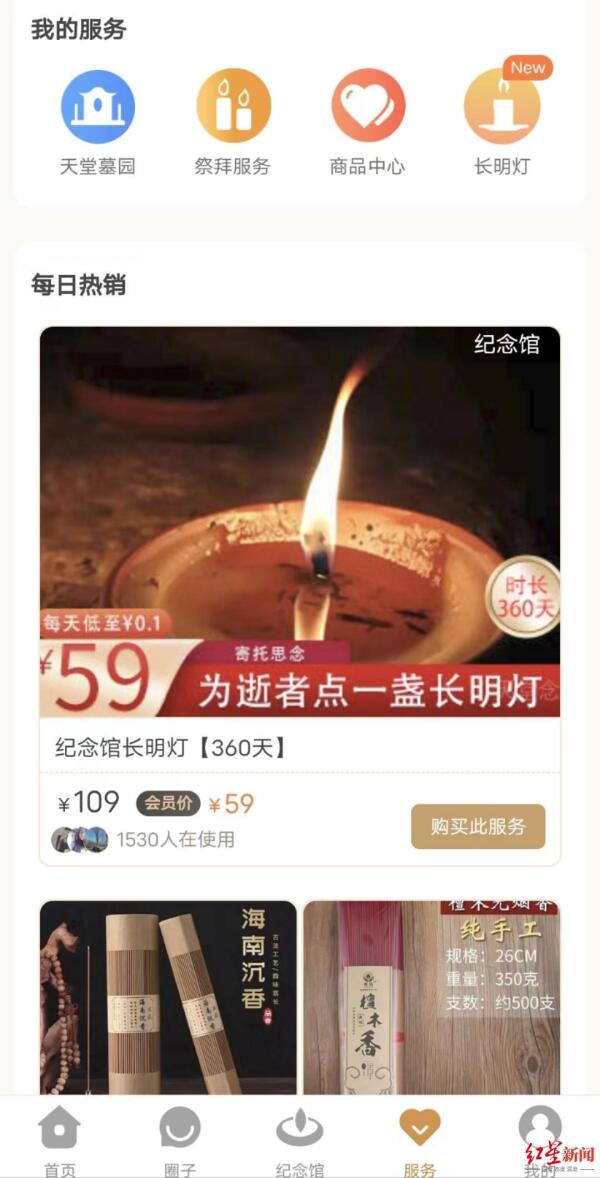Open the 我的 profile tab
The image size is (600, 1178).
540,1141
